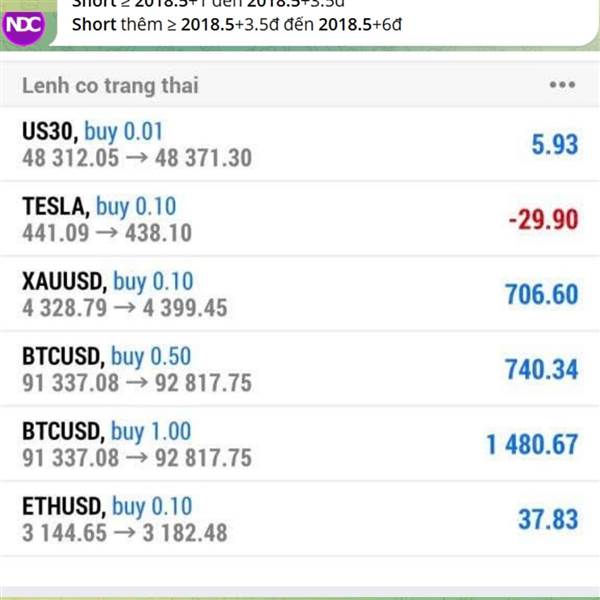Open the three-dot menu beside Lenh co trang thai
Image resolution: width=600 pixels, height=600 pixels.
[562, 85]
